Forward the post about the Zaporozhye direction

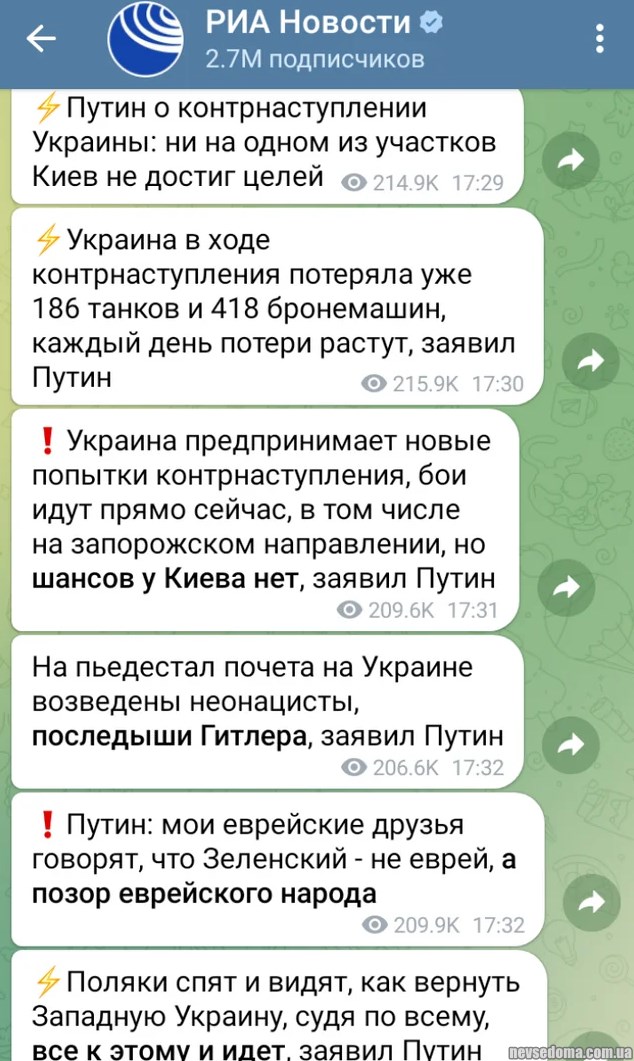click(570, 588)
